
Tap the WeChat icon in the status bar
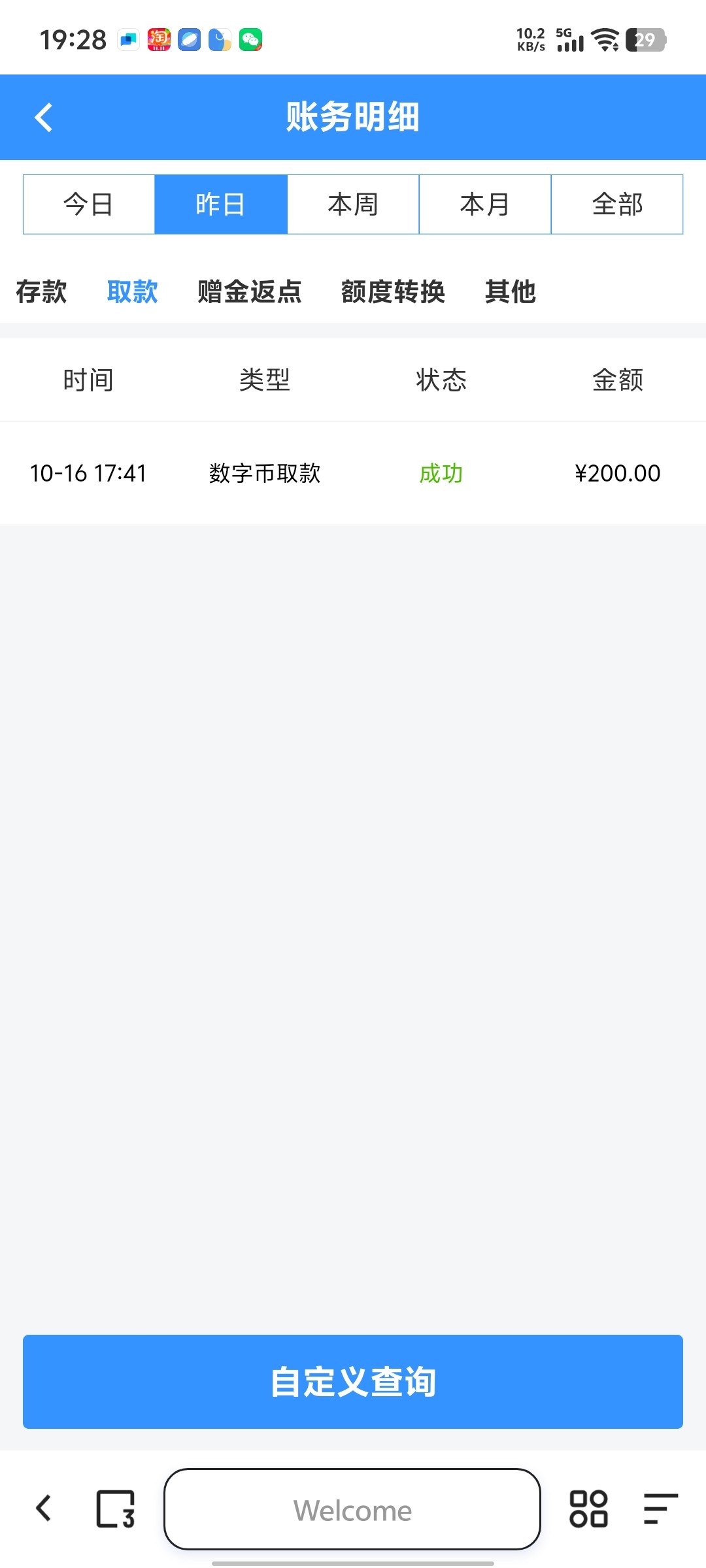coord(250,39)
